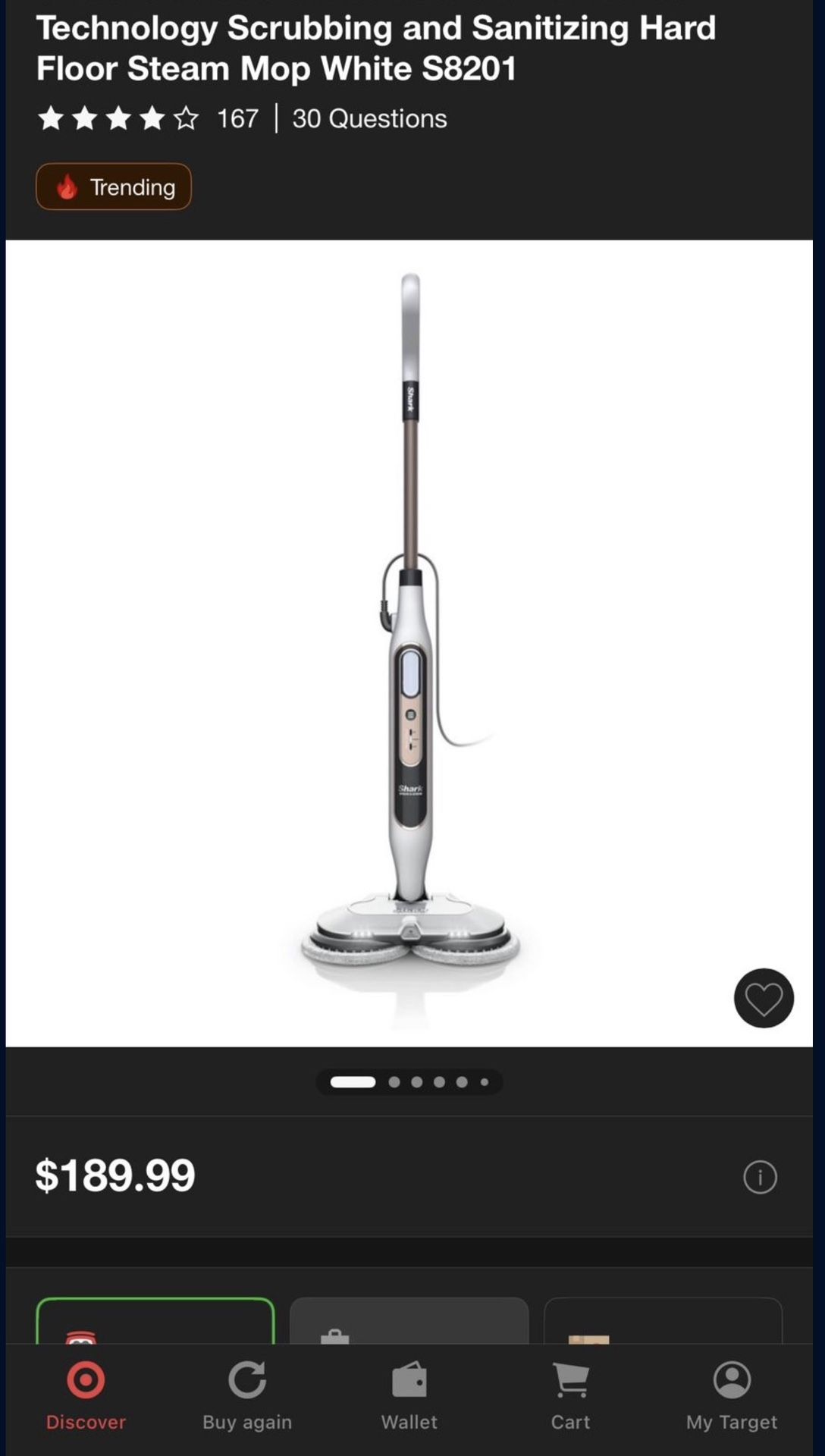Open the My Target tab
This screenshot has width=825, height=1456.
point(732,1396)
